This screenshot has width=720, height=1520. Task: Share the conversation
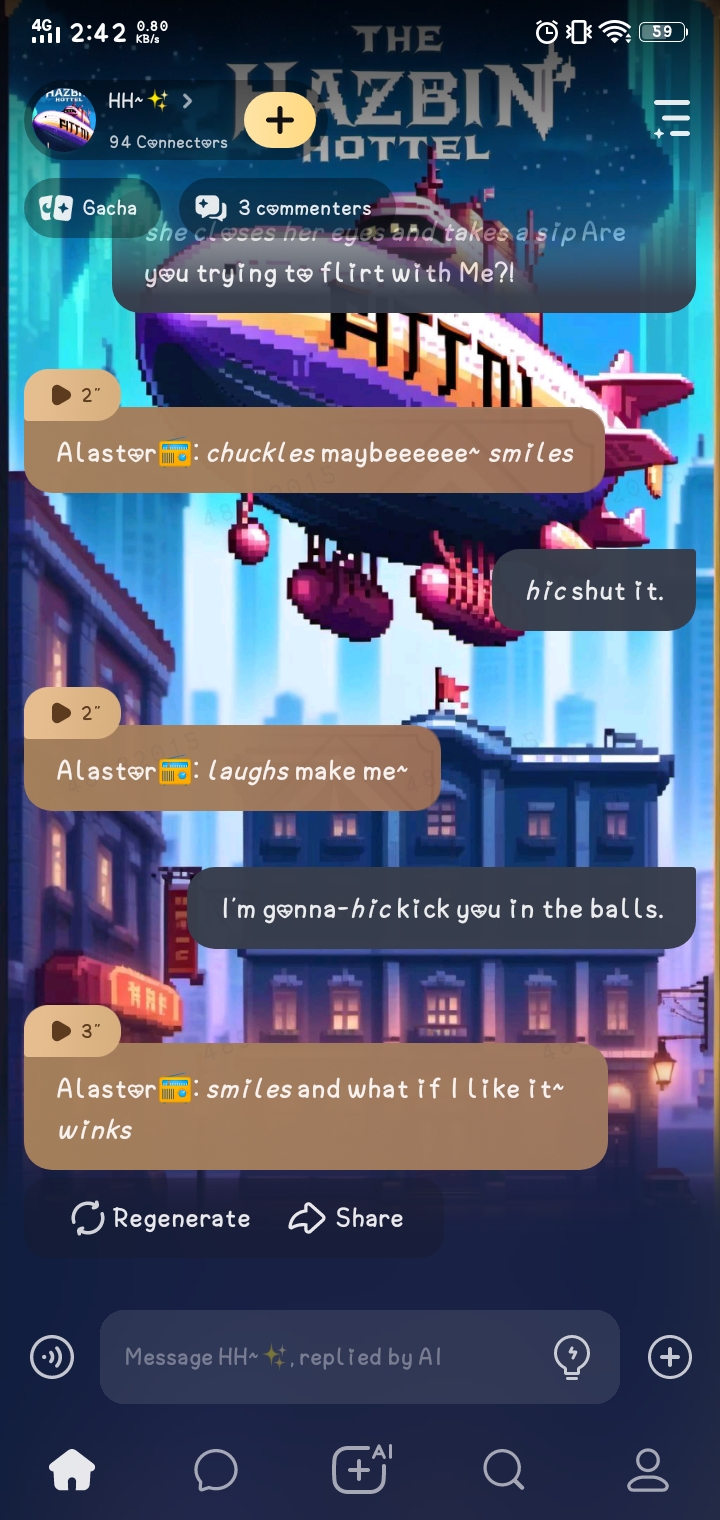point(346,1218)
